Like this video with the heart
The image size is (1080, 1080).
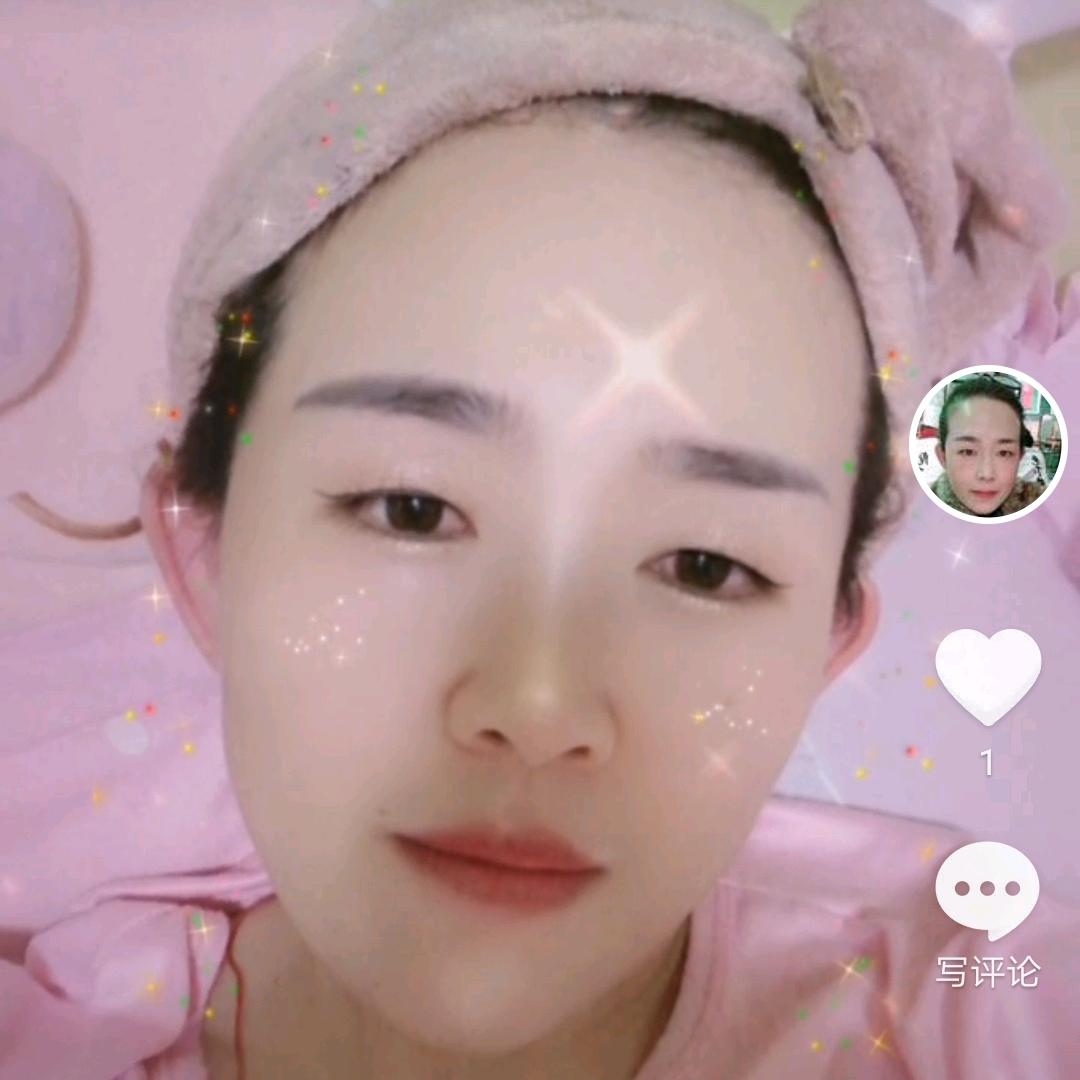(x=988, y=674)
